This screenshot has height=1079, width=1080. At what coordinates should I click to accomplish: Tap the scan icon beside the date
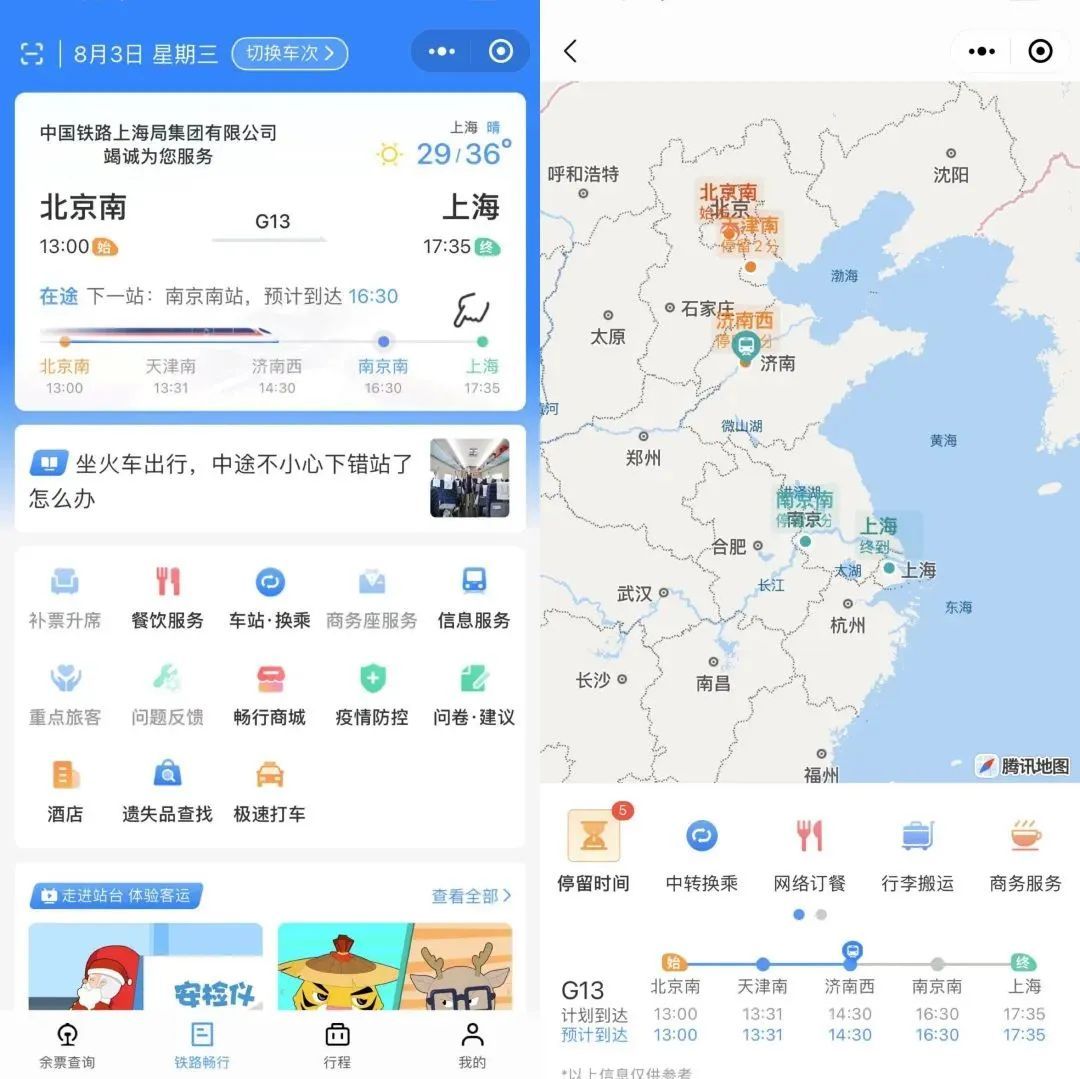pos(32,54)
